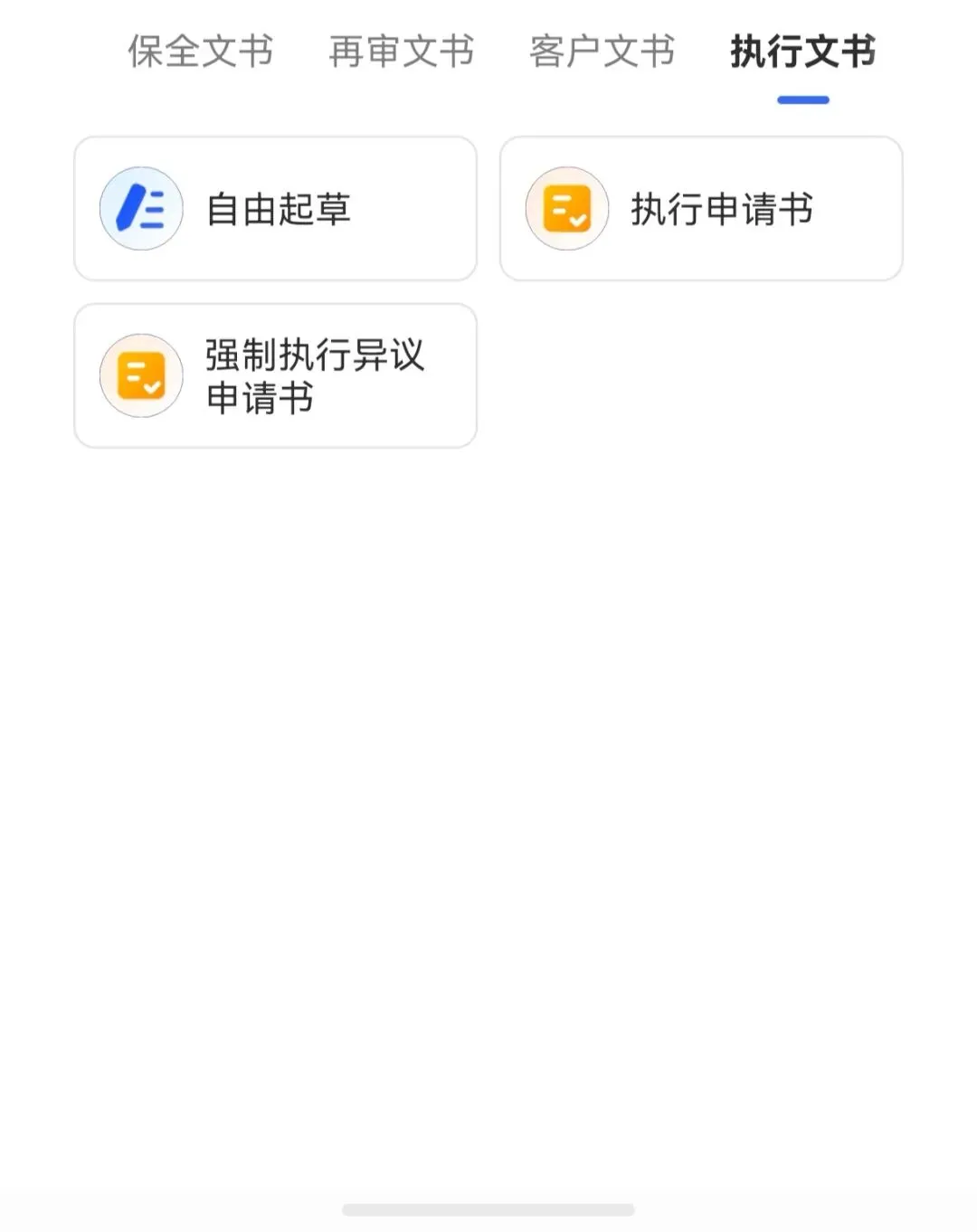Choose the 执行申请书 template
The width and height of the screenshot is (977, 1232).
point(701,209)
